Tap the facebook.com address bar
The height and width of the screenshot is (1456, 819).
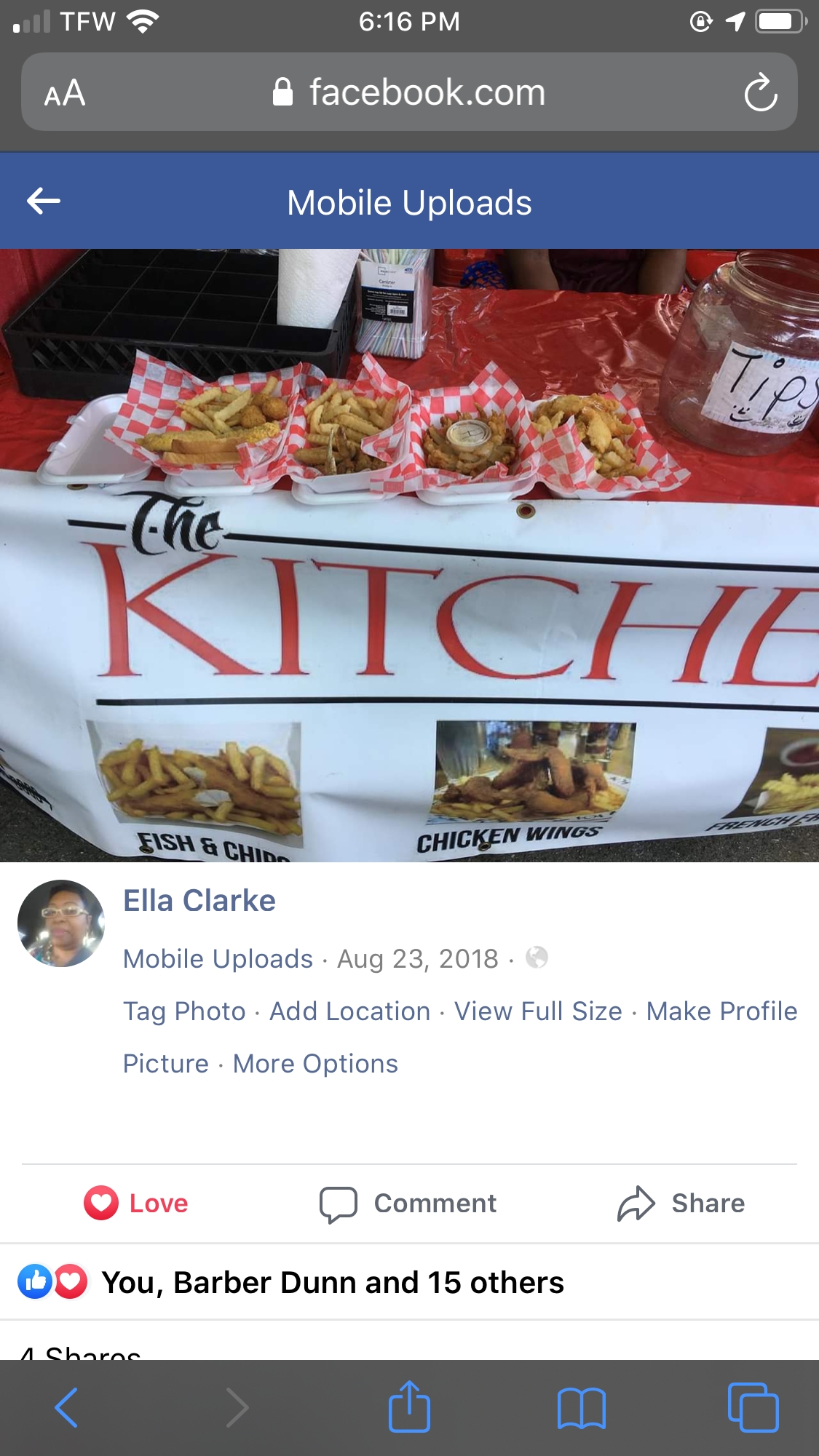point(409,92)
